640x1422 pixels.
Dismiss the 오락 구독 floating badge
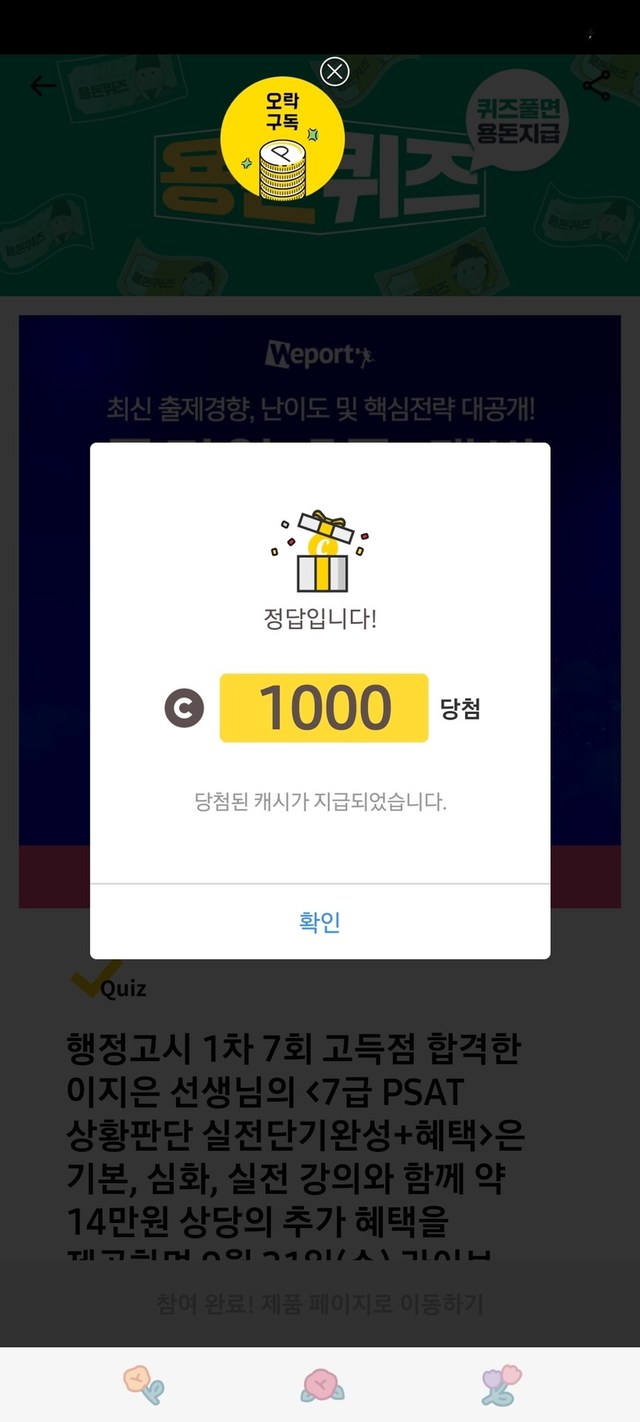click(x=334, y=71)
